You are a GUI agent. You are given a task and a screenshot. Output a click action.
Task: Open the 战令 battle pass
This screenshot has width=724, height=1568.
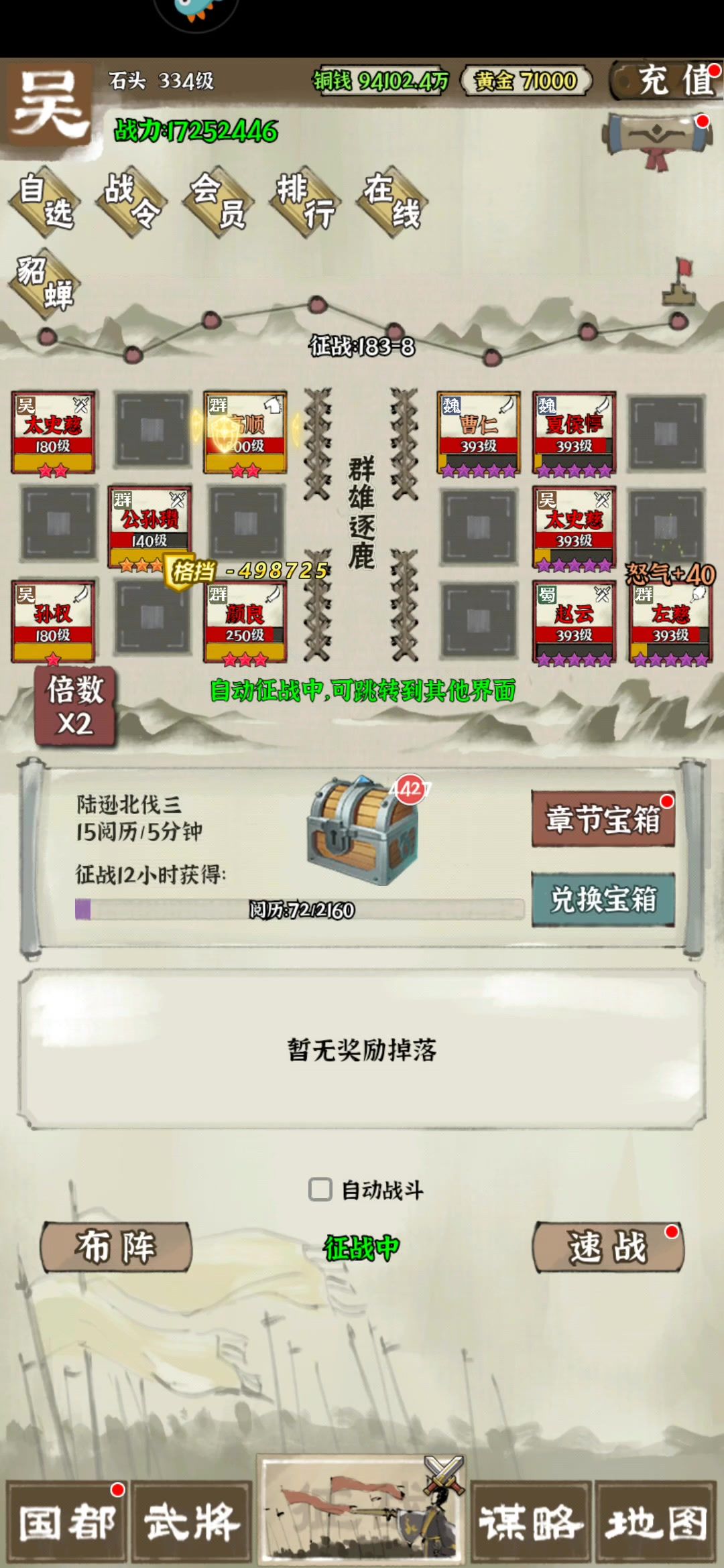pos(132,201)
